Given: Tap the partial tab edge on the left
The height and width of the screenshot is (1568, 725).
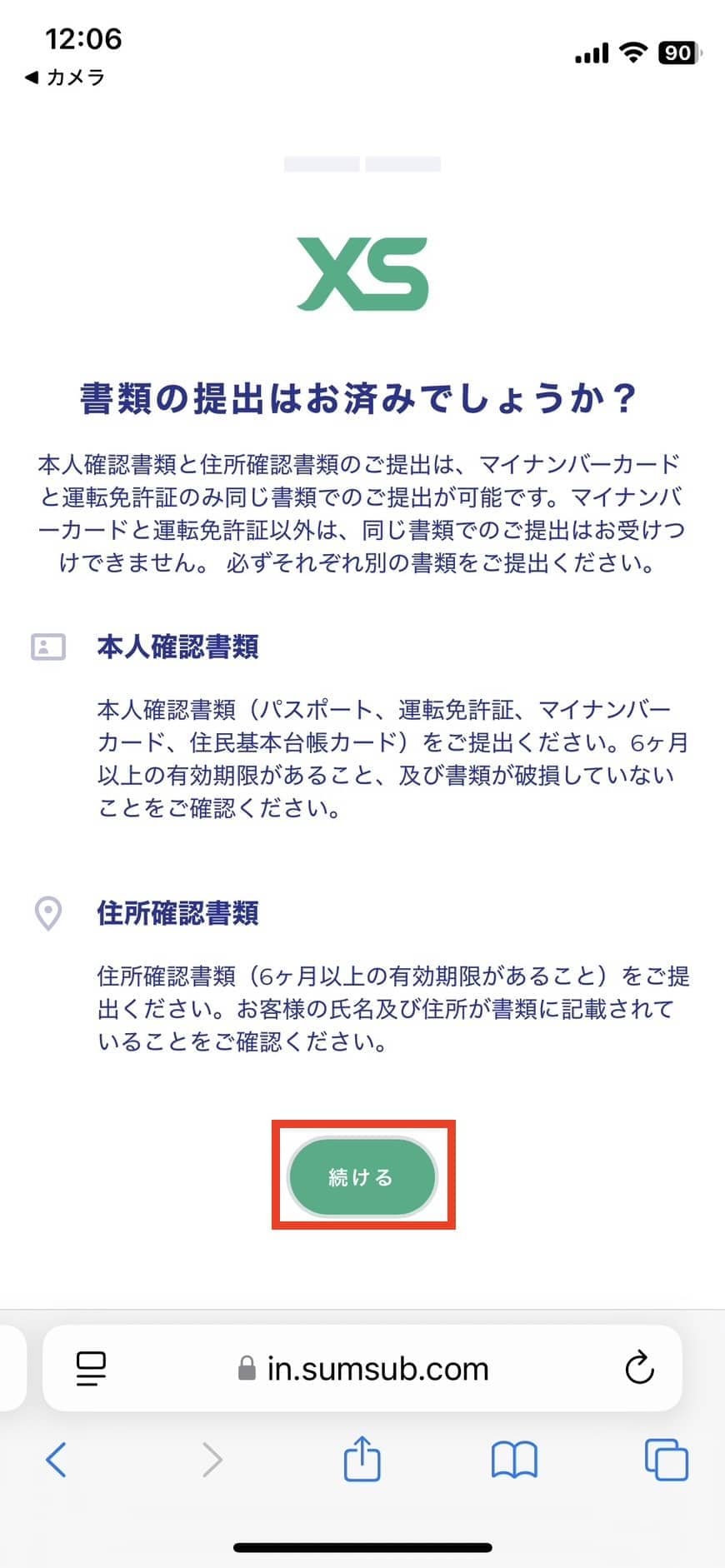Looking at the screenshot, I should pyautogui.click(x=10, y=1367).
